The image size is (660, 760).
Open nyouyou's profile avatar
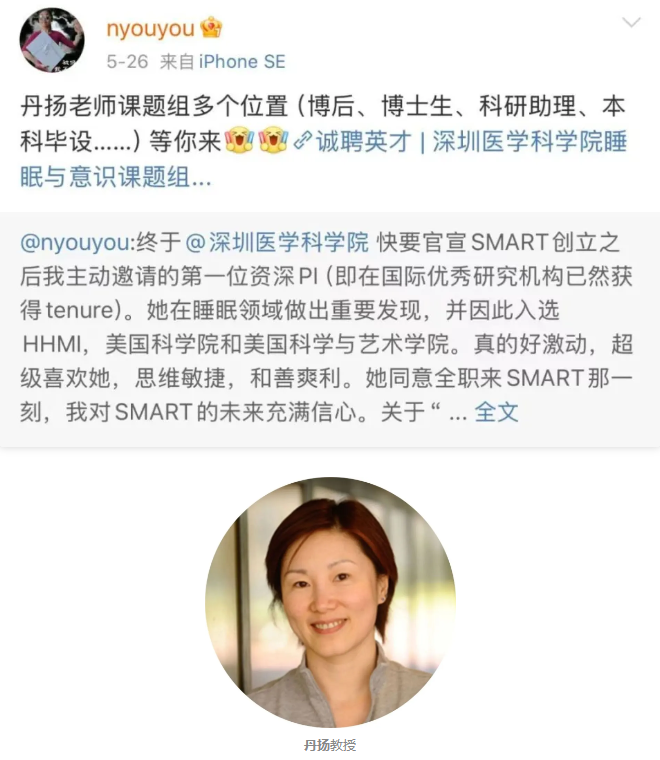(52, 40)
